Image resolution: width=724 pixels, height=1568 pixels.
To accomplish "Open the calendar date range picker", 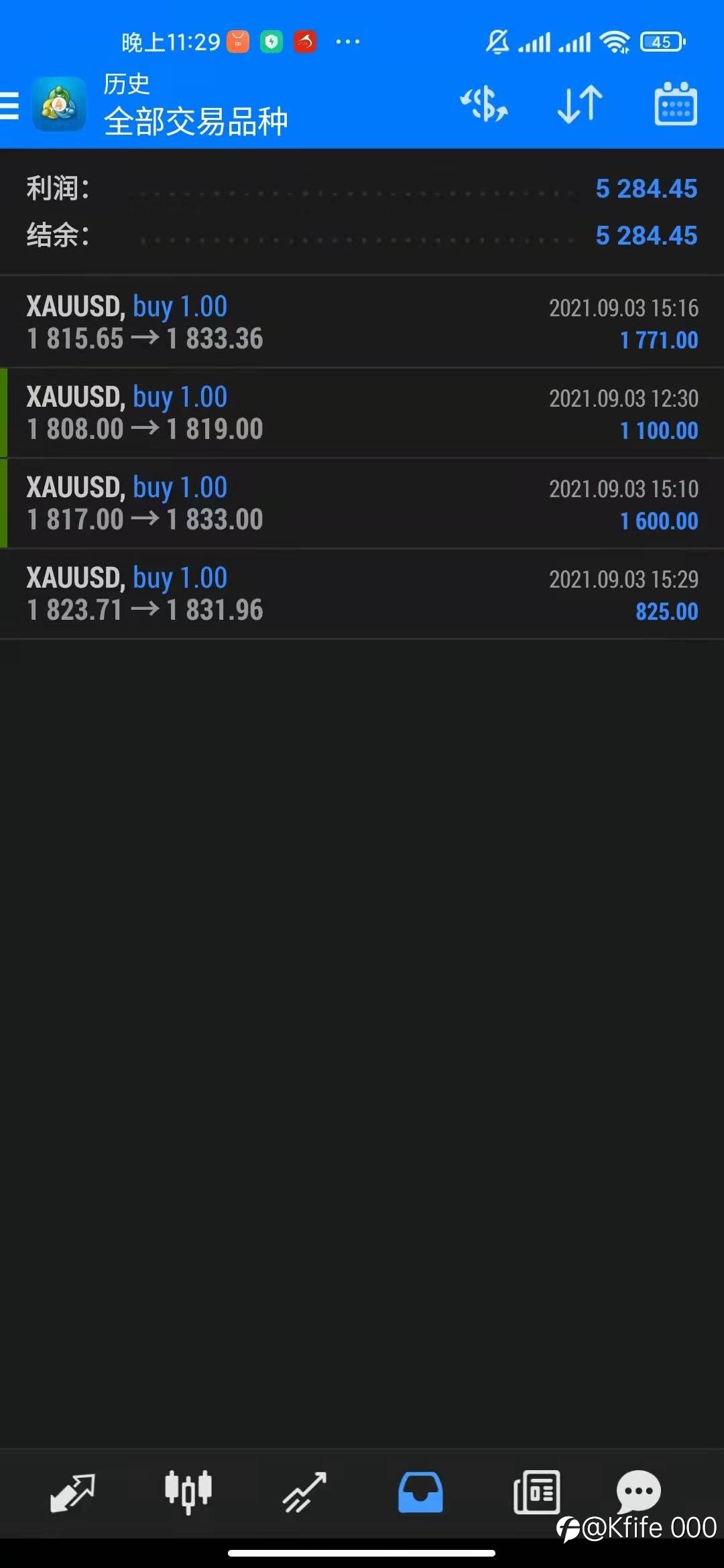I will [676, 104].
